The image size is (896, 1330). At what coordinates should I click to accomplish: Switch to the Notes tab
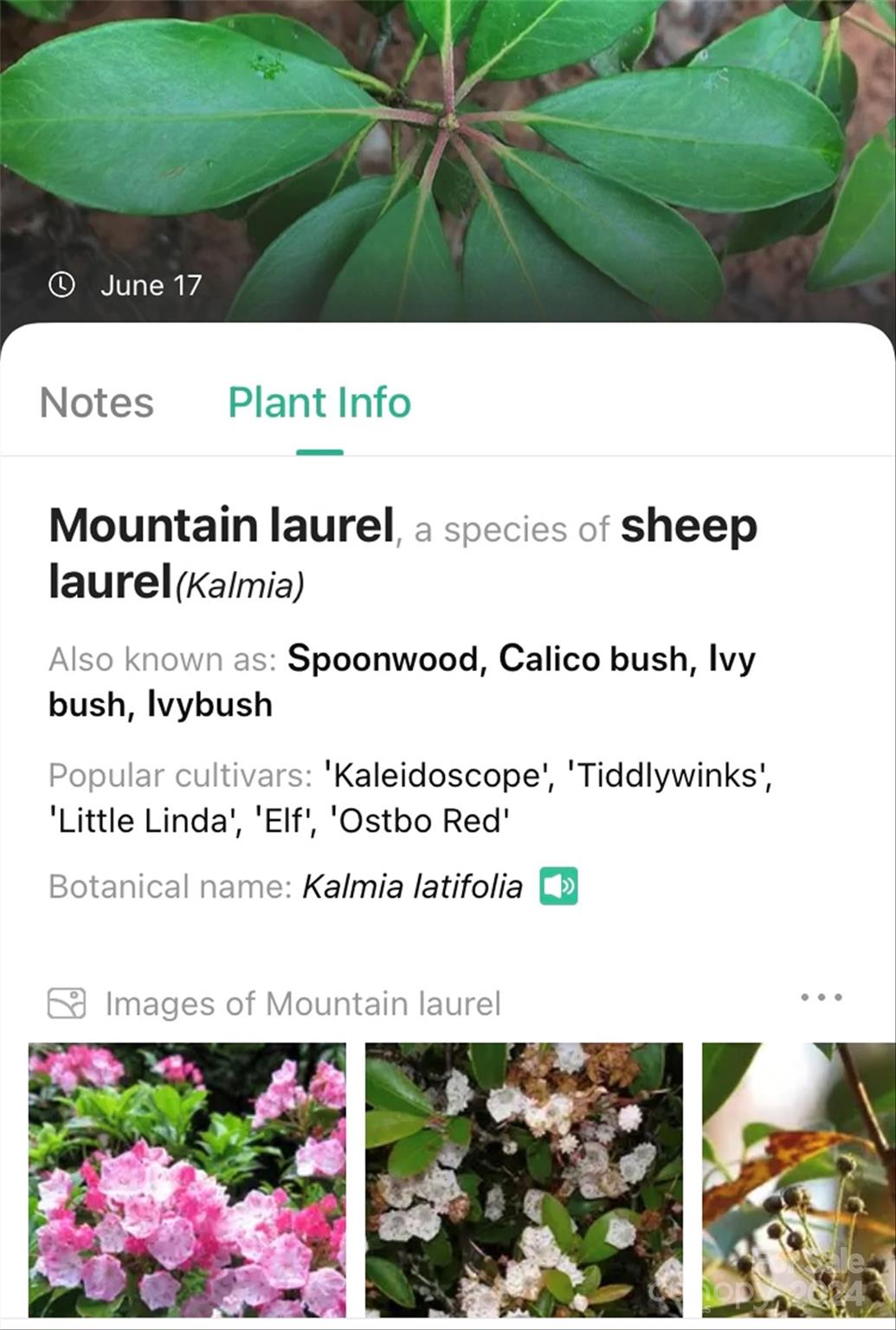click(x=96, y=403)
